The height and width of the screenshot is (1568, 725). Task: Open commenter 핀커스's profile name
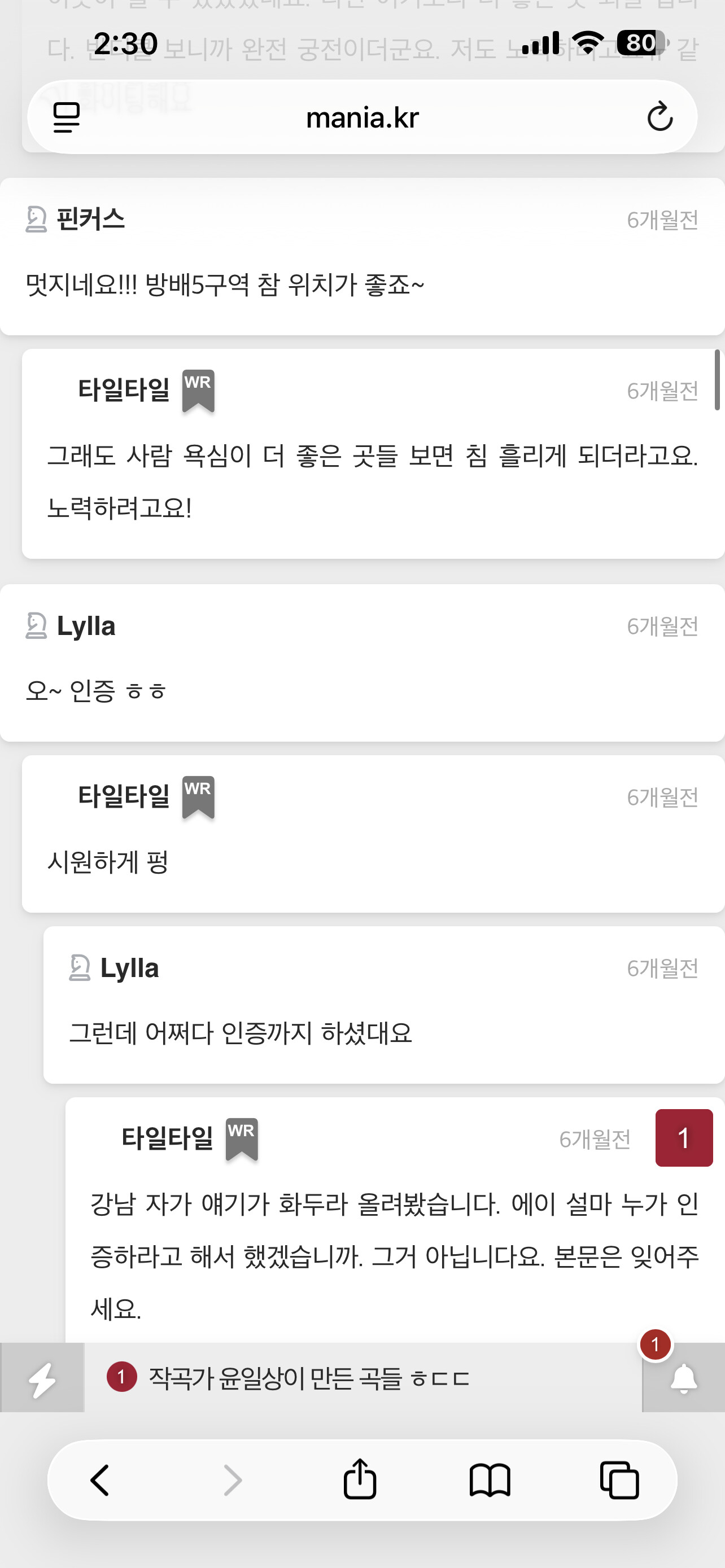[91, 219]
